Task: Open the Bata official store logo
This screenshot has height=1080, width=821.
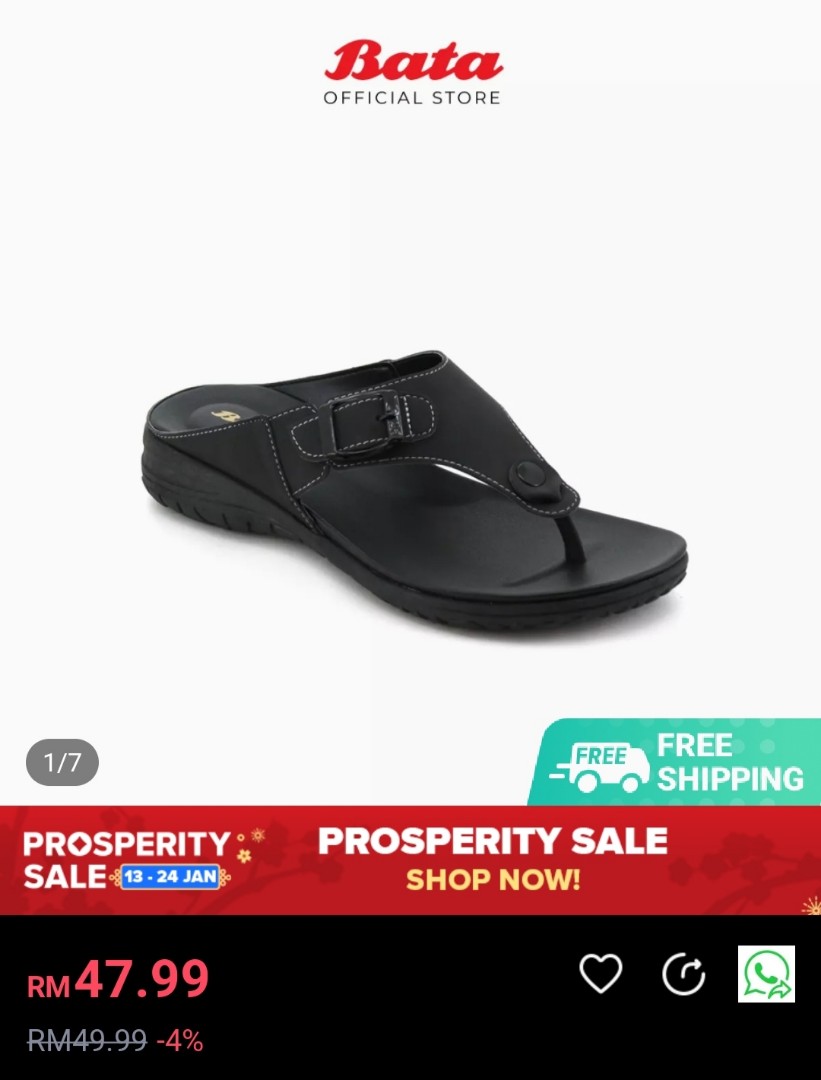Action: tap(410, 62)
